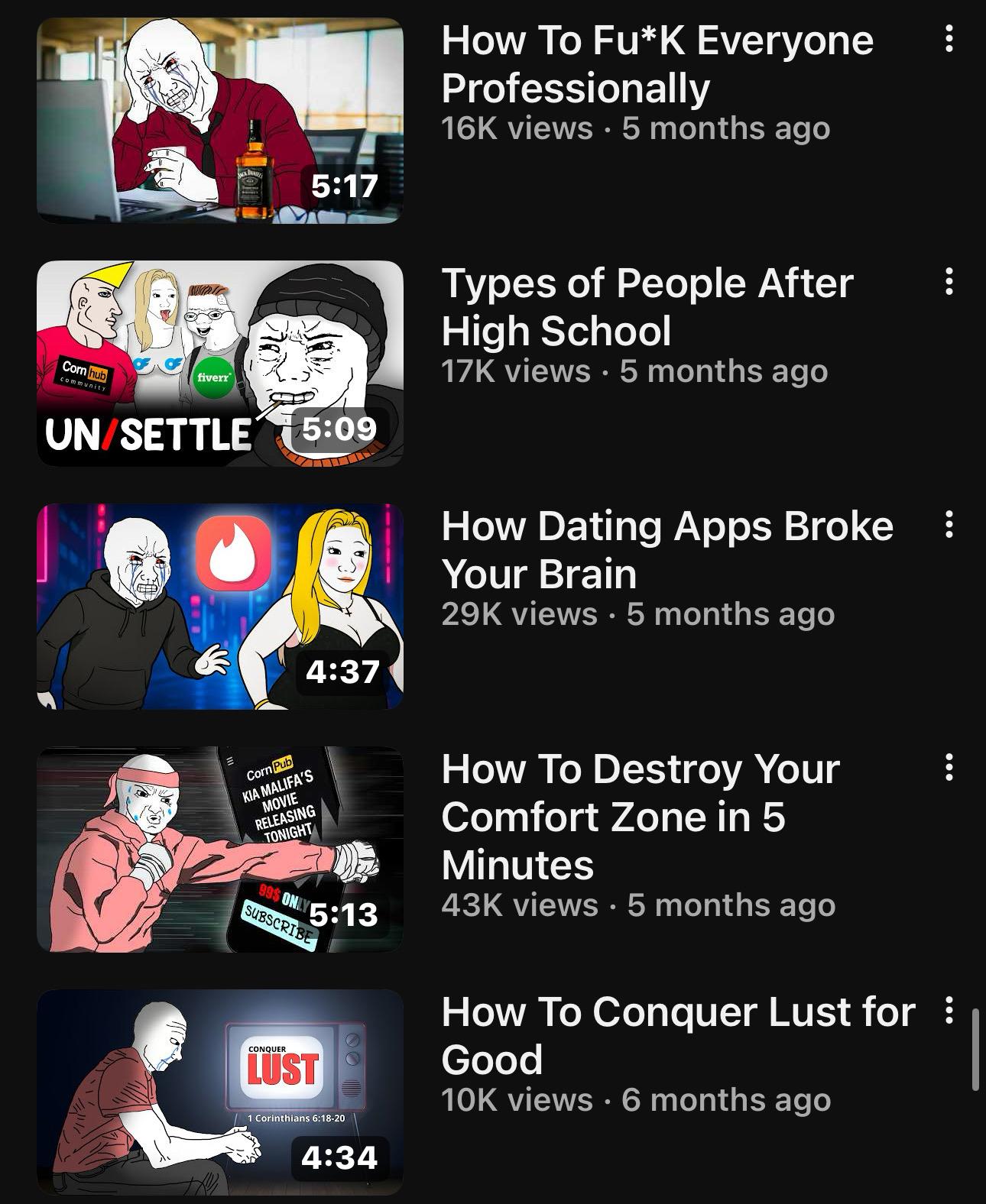Open the 'How To Fu*K Everyone Professionally' video
Viewport: 986px width, 1204px height.
(x=219, y=121)
